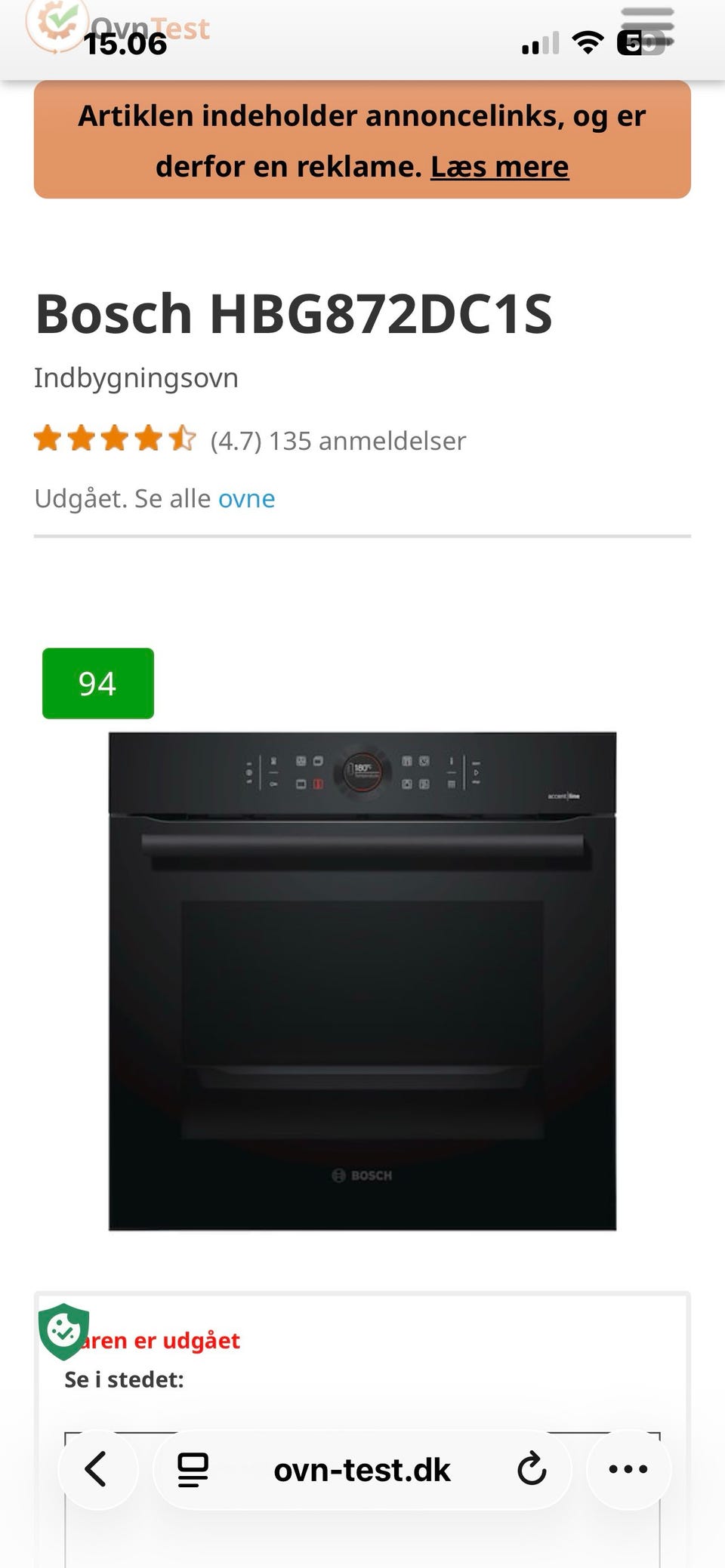Follow the 'ovne' link to see all ovens

(246, 498)
